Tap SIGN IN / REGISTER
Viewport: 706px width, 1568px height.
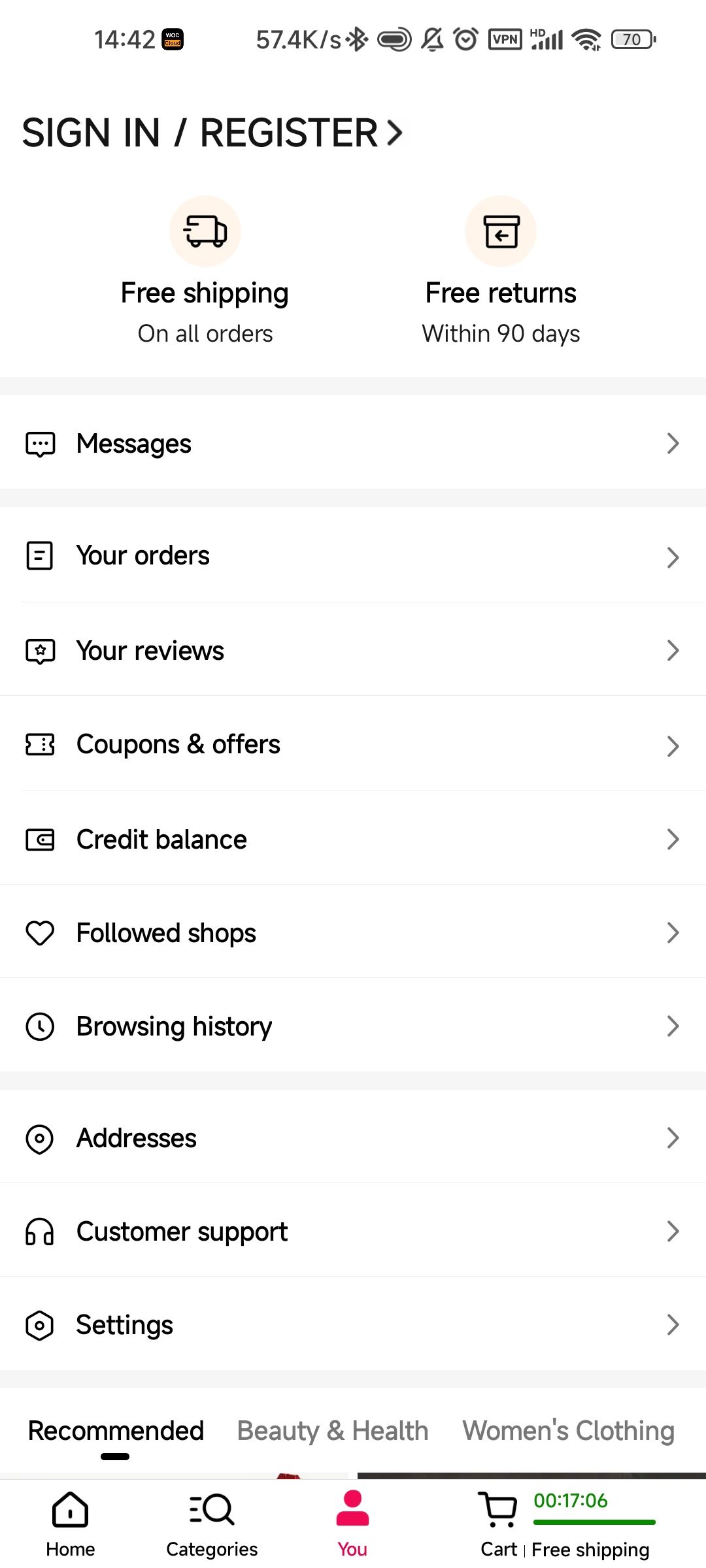point(196,133)
